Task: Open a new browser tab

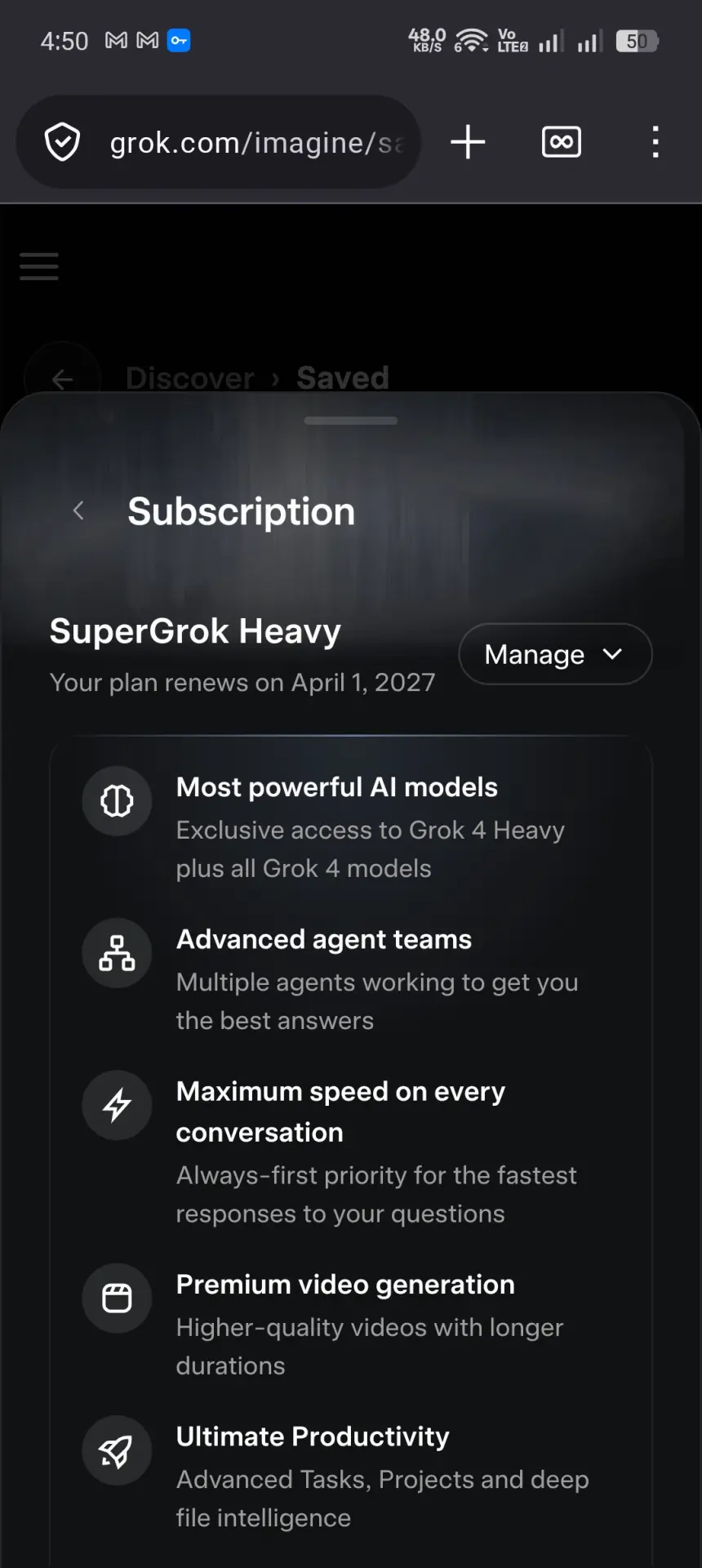Action: point(468,142)
